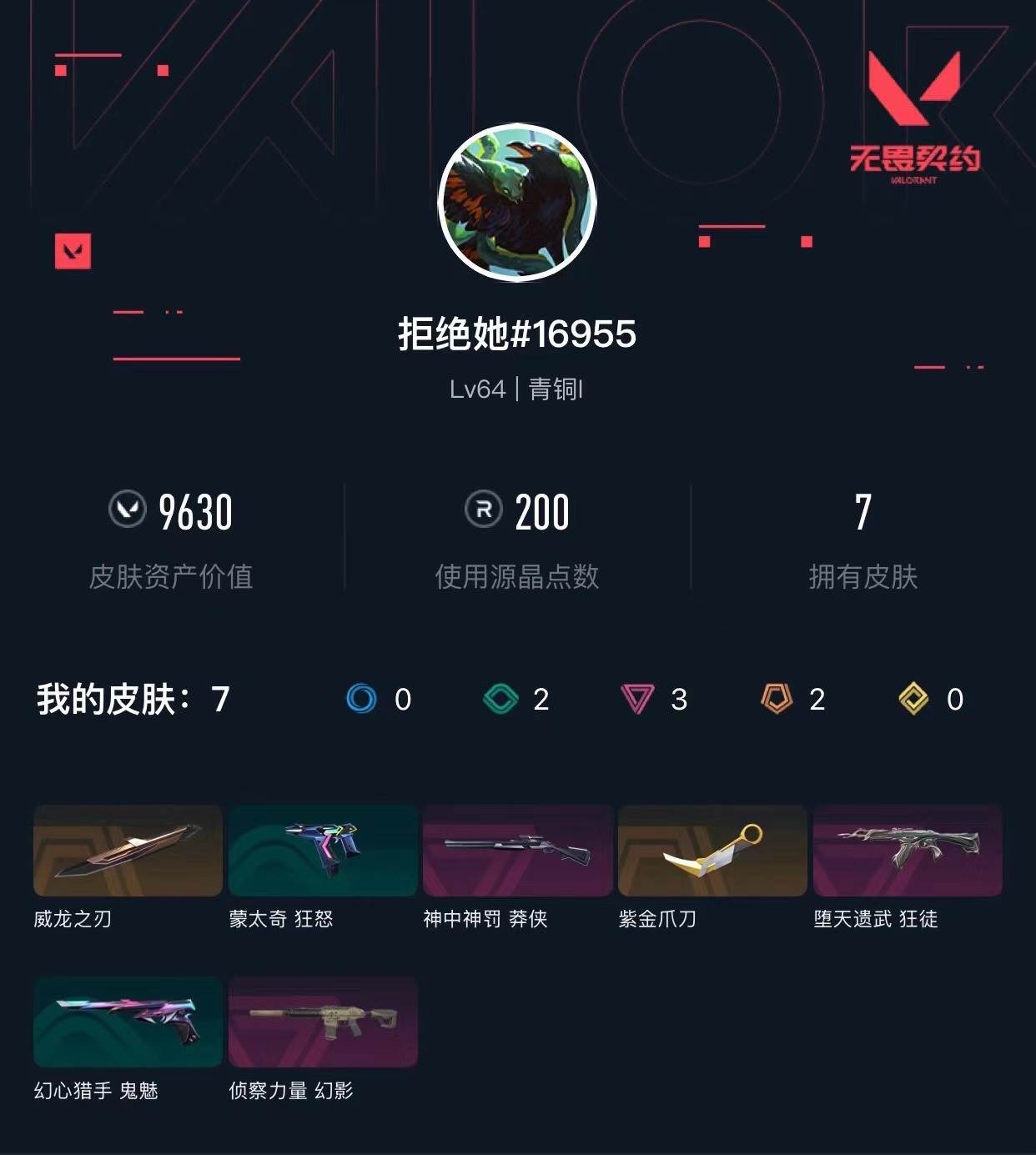The image size is (1036, 1155).
Task: Open the 紫金爪刀 karambit skin
Action: (x=712, y=851)
